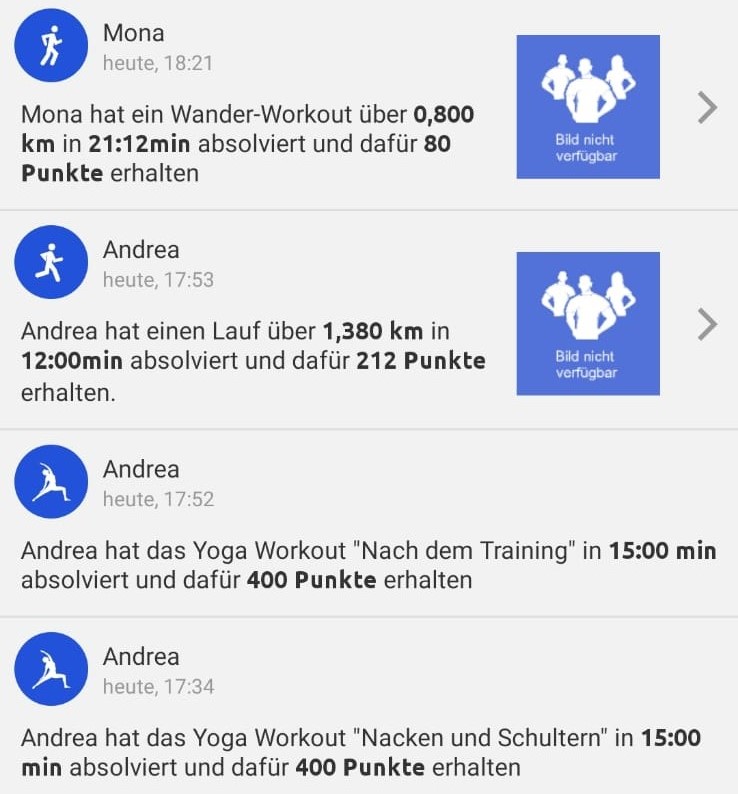View the image placeholder on Mona's workout
Viewport: 738px width, 794px height.
[587, 107]
